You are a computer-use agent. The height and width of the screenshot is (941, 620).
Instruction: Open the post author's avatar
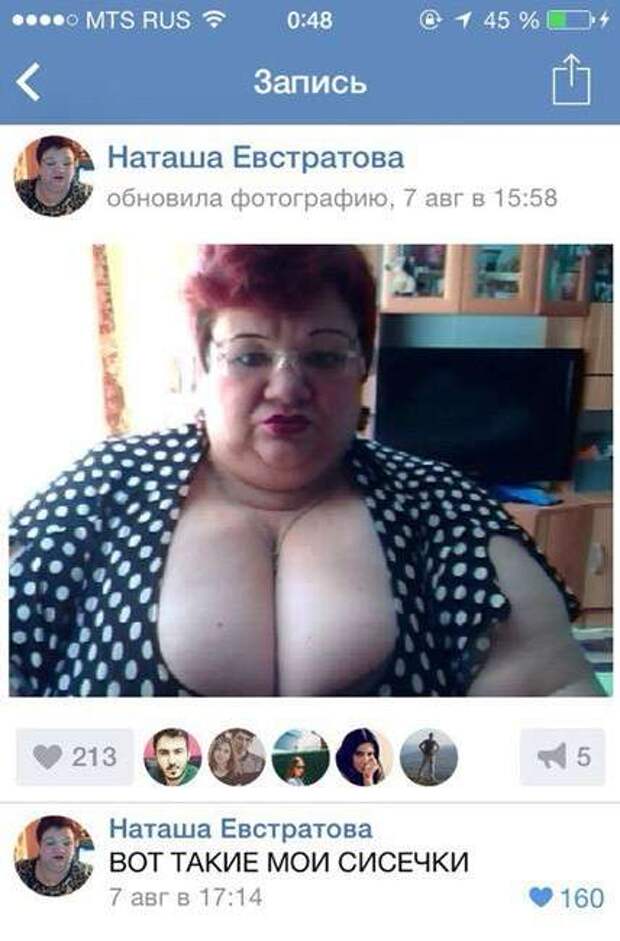tap(53, 175)
